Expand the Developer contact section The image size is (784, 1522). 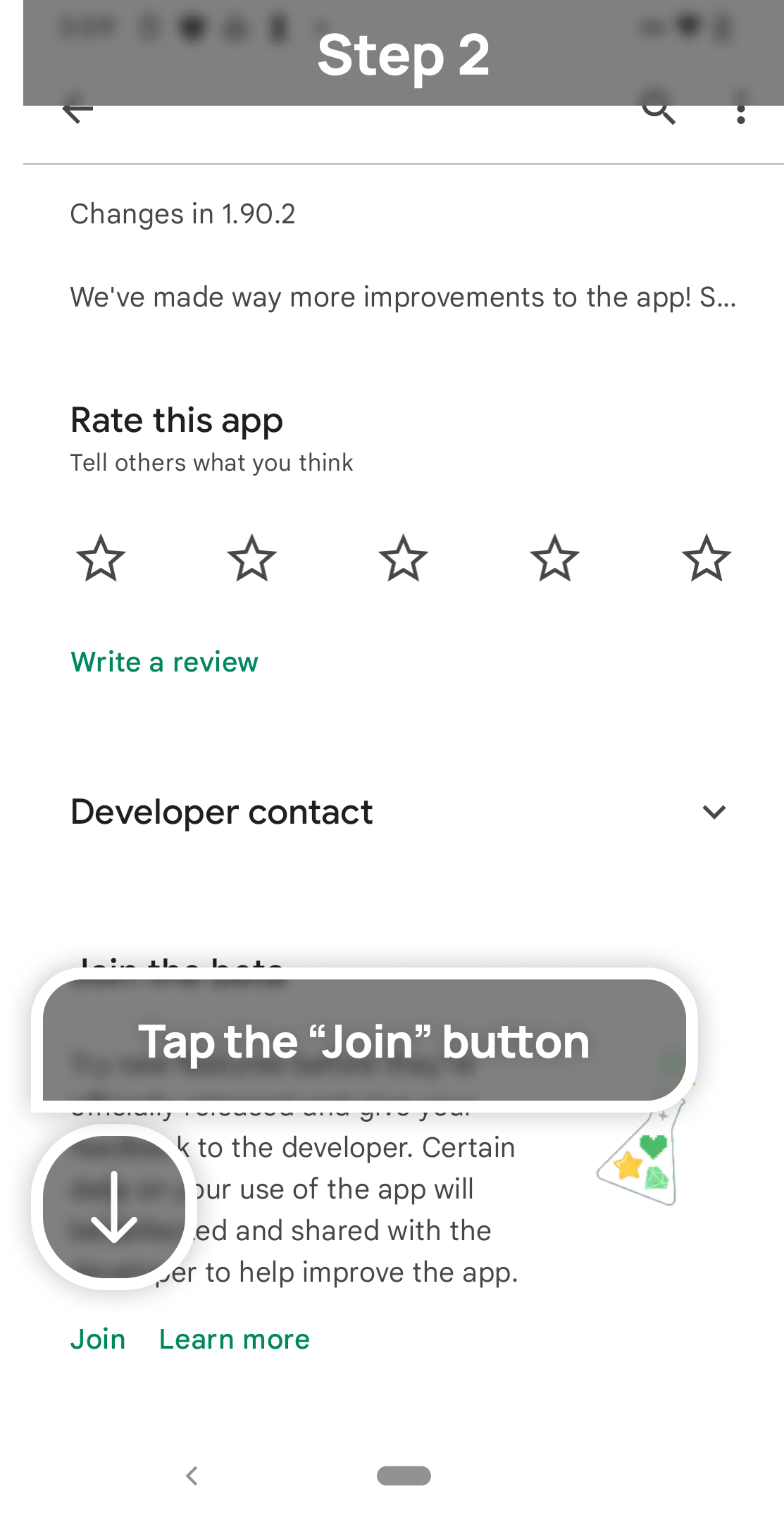click(714, 812)
